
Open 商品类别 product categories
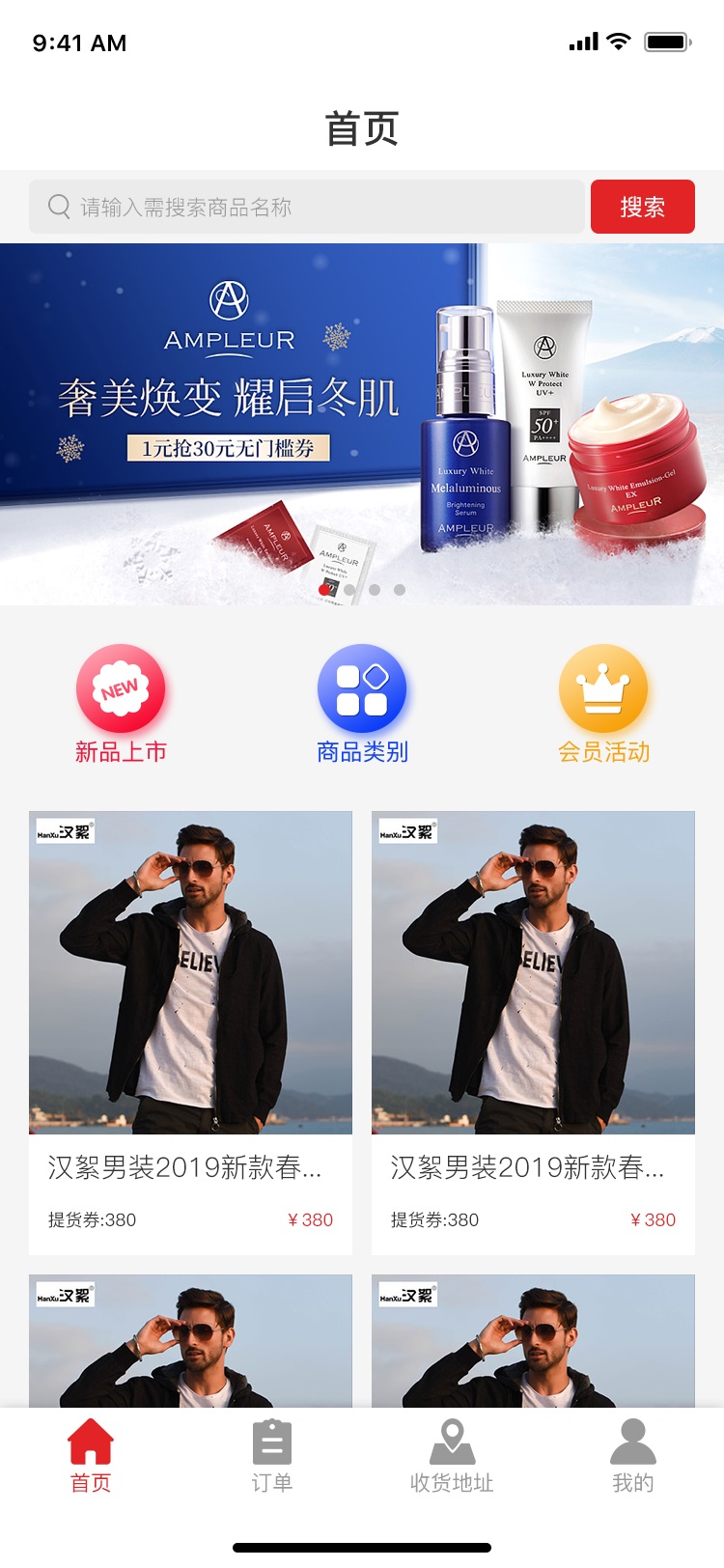click(x=362, y=705)
